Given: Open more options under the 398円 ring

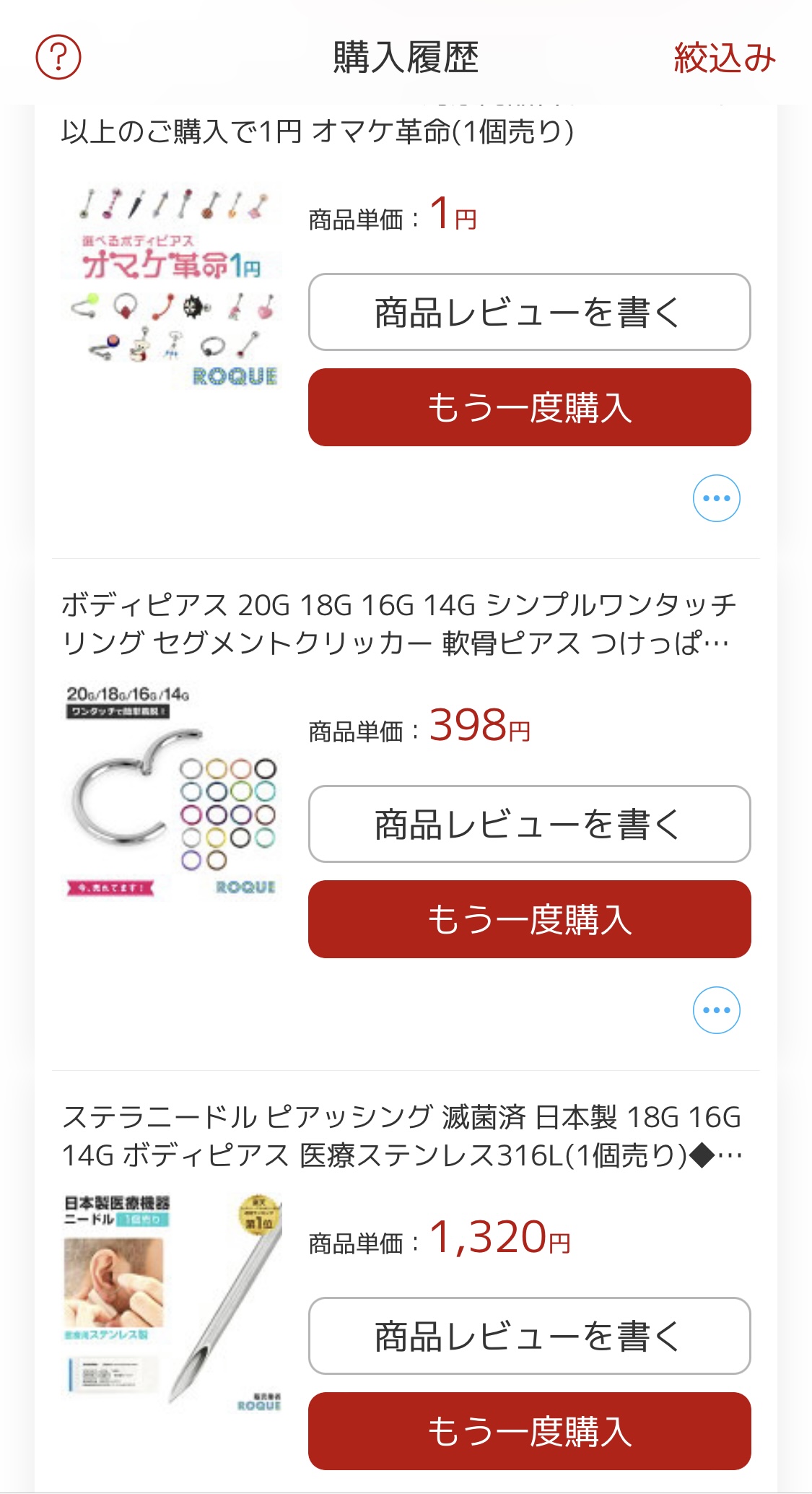Looking at the screenshot, I should [716, 1010].
